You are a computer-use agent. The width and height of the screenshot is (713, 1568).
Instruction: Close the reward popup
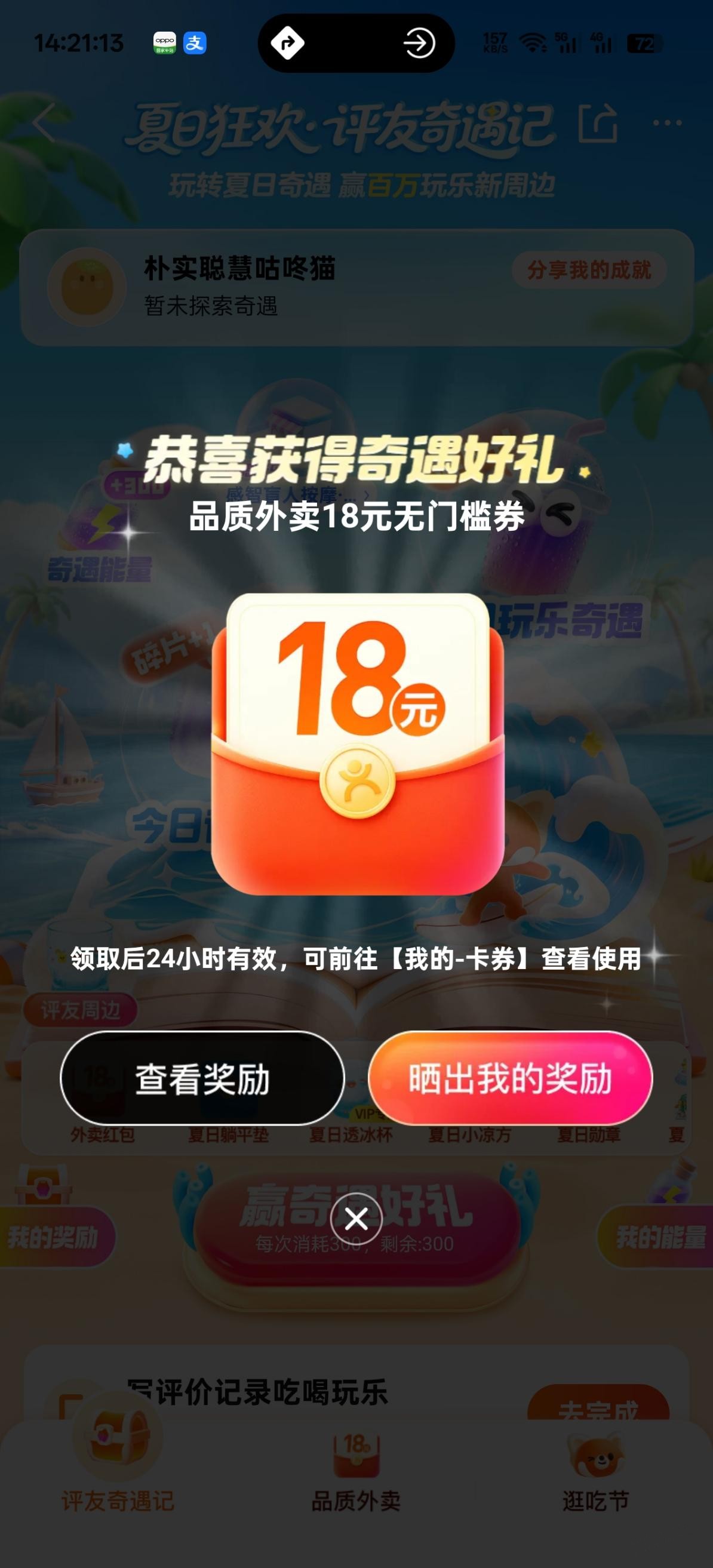click(x=356, y=1219)
